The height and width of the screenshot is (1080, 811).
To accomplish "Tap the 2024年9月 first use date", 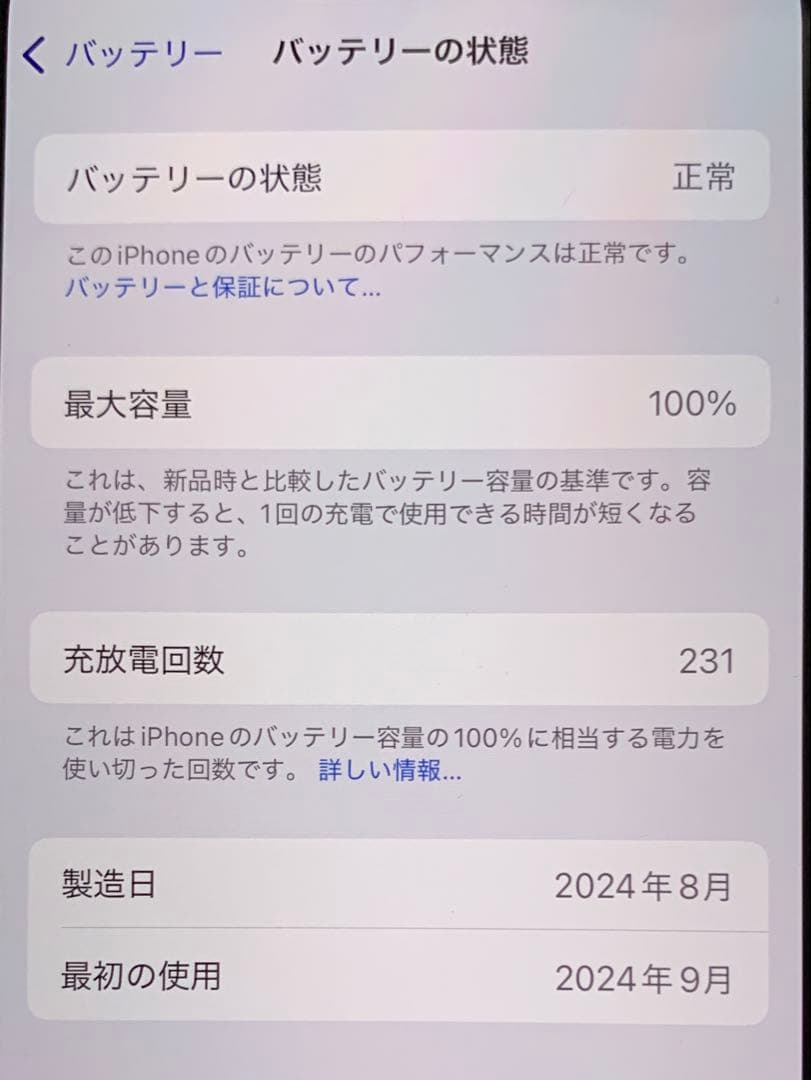I will click(x=645, y=978).
